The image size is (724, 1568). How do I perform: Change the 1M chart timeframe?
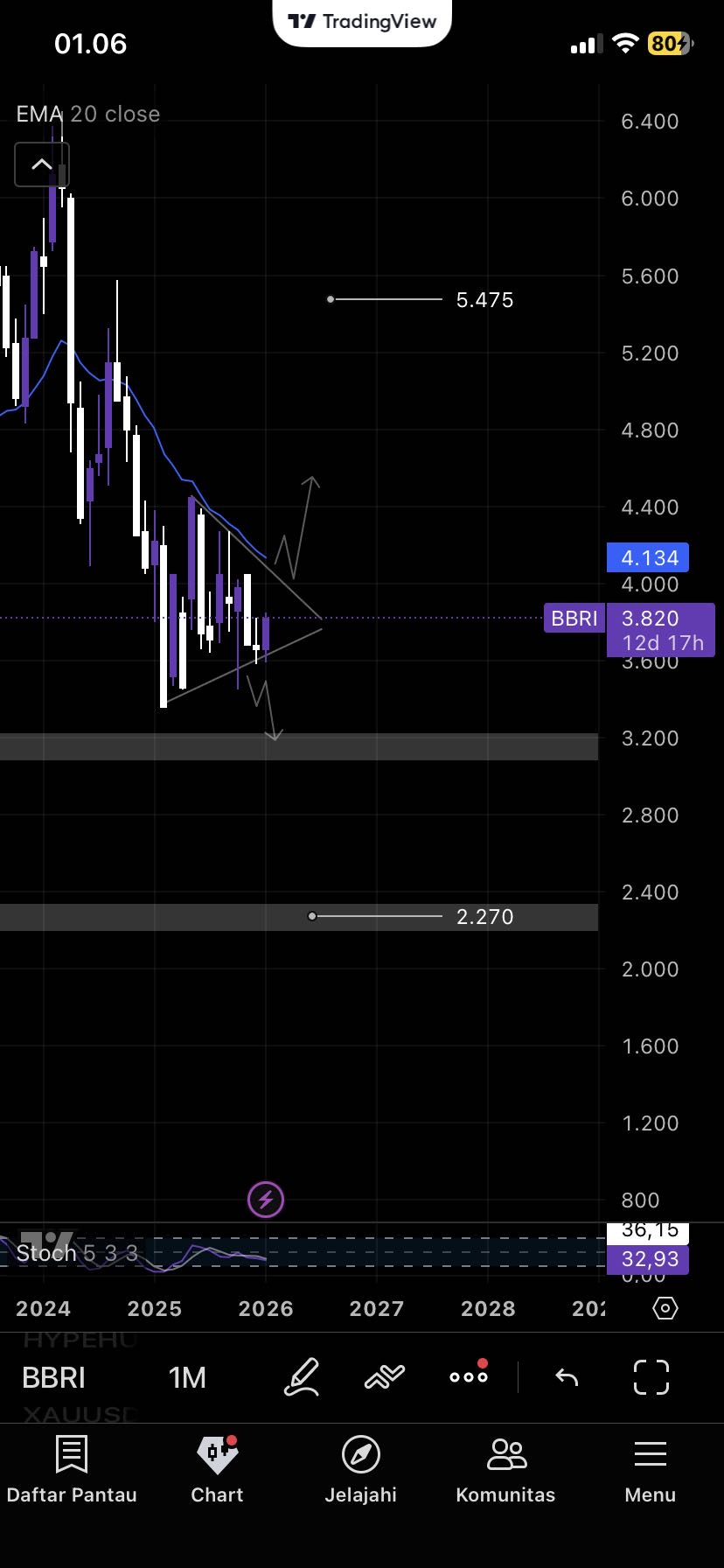187,1377
